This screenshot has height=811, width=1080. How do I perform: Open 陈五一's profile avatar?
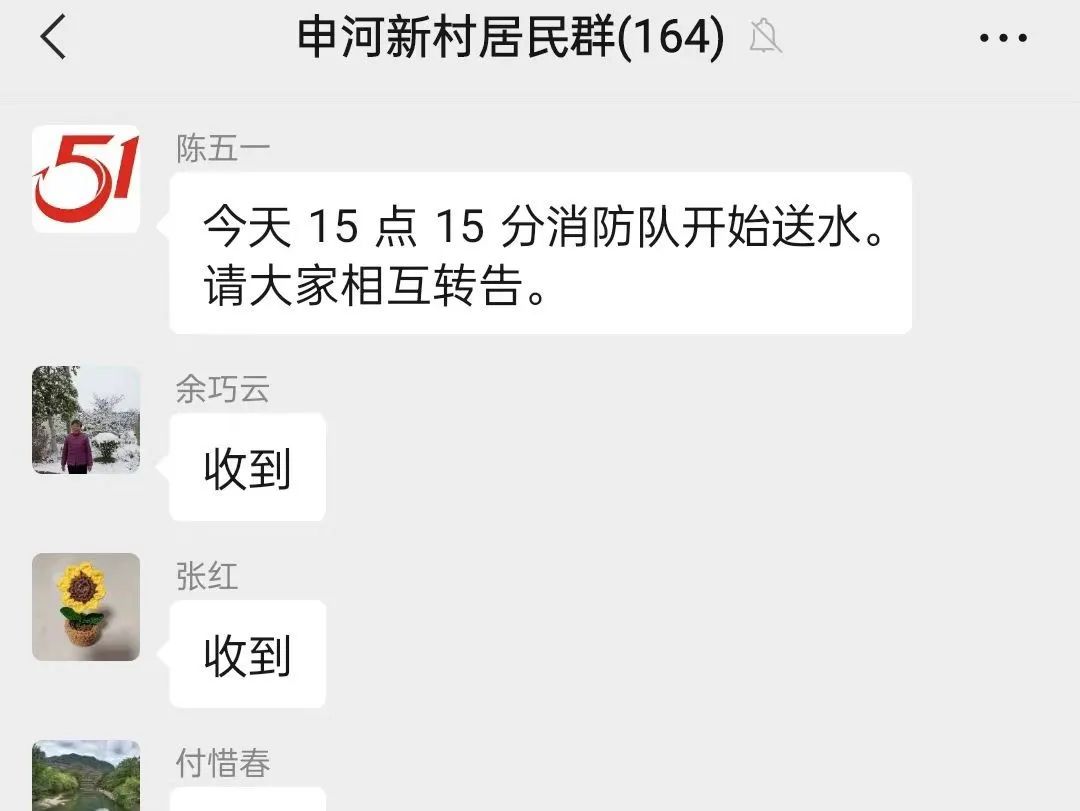point(86,179)
